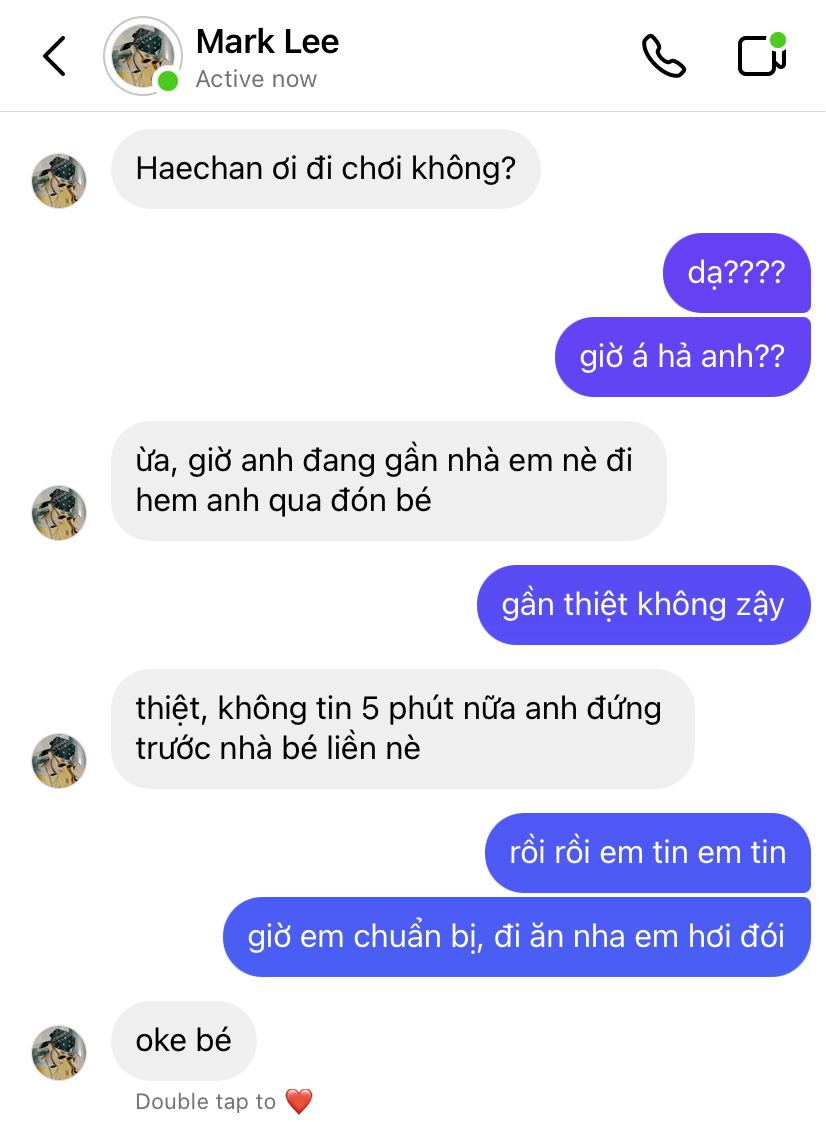Screen dimensions: 826x1122
Task: Tap sender avatar beside 'oke bé' message
Action: pyautogui.click(x=59, y=1052)
